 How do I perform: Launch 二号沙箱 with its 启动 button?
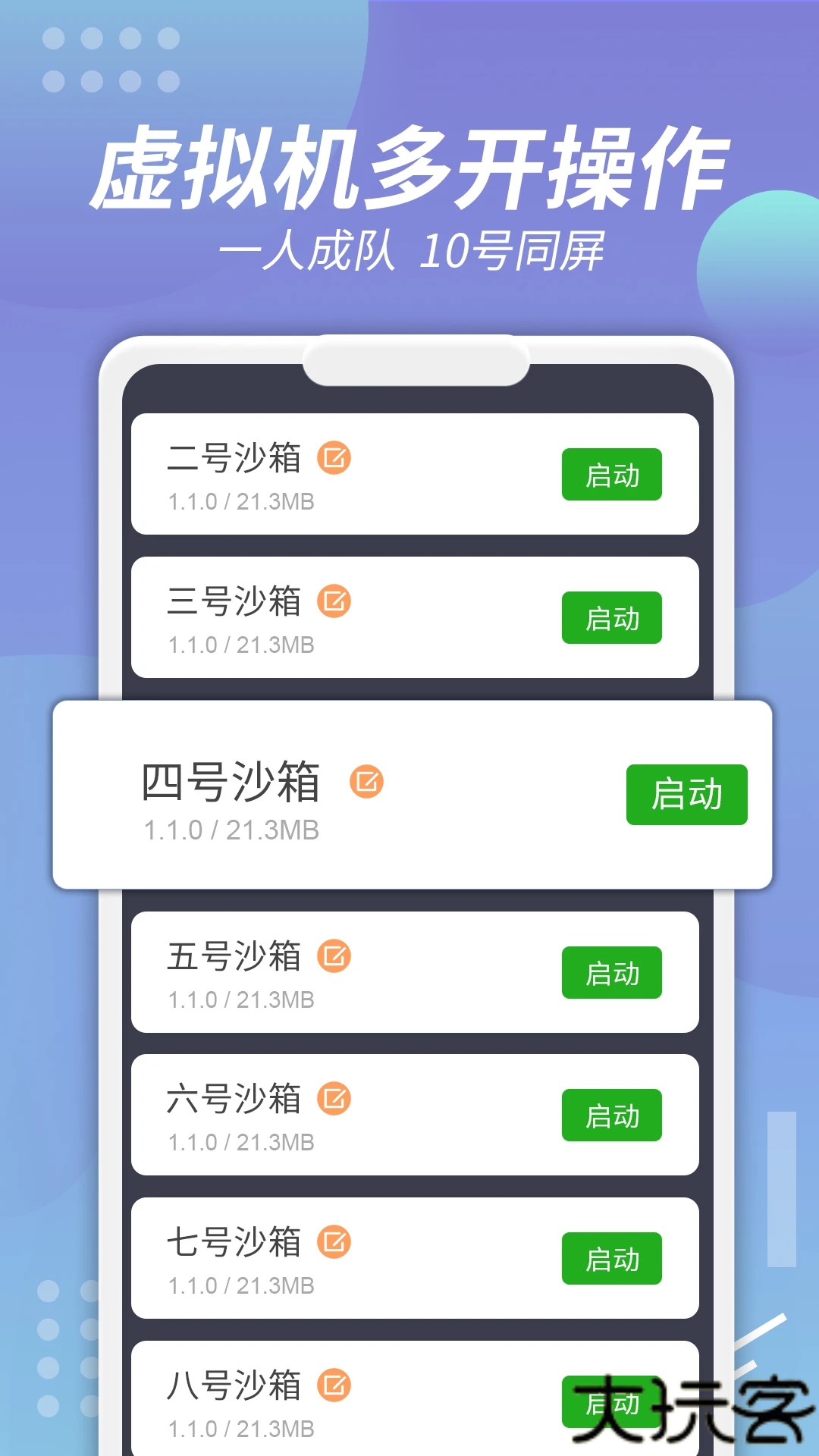612,474
